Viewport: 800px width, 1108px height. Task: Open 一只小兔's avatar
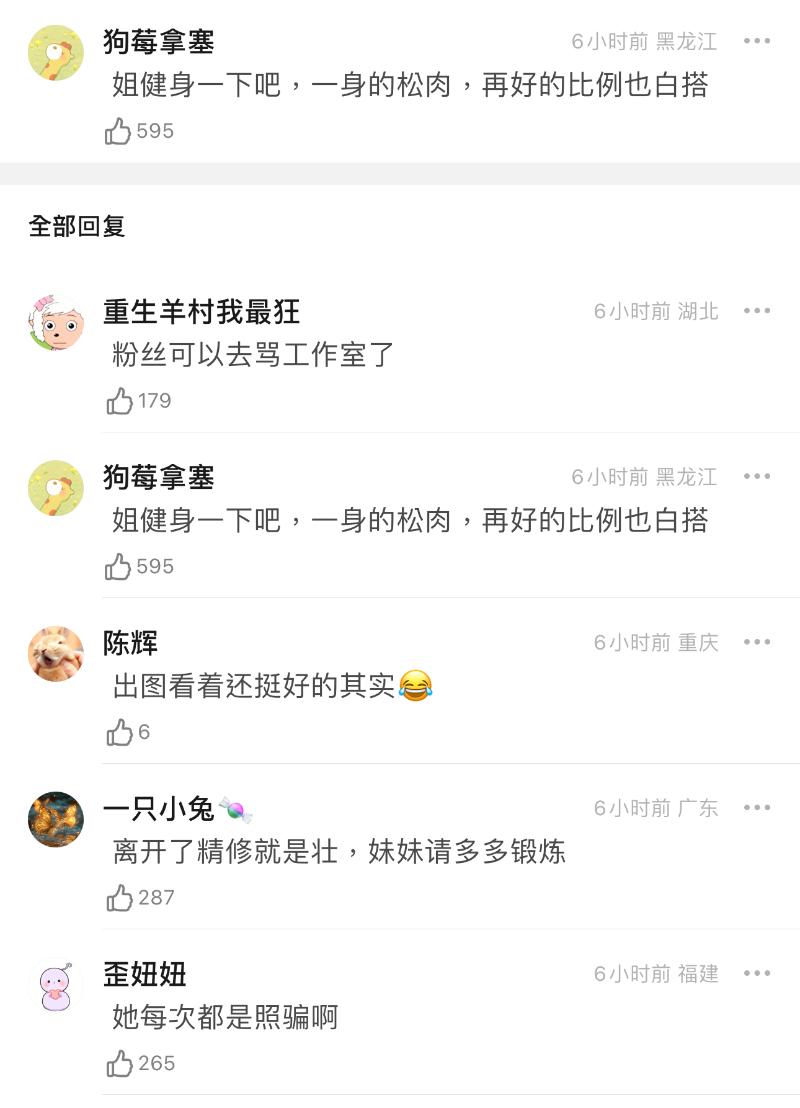point(56,820)
